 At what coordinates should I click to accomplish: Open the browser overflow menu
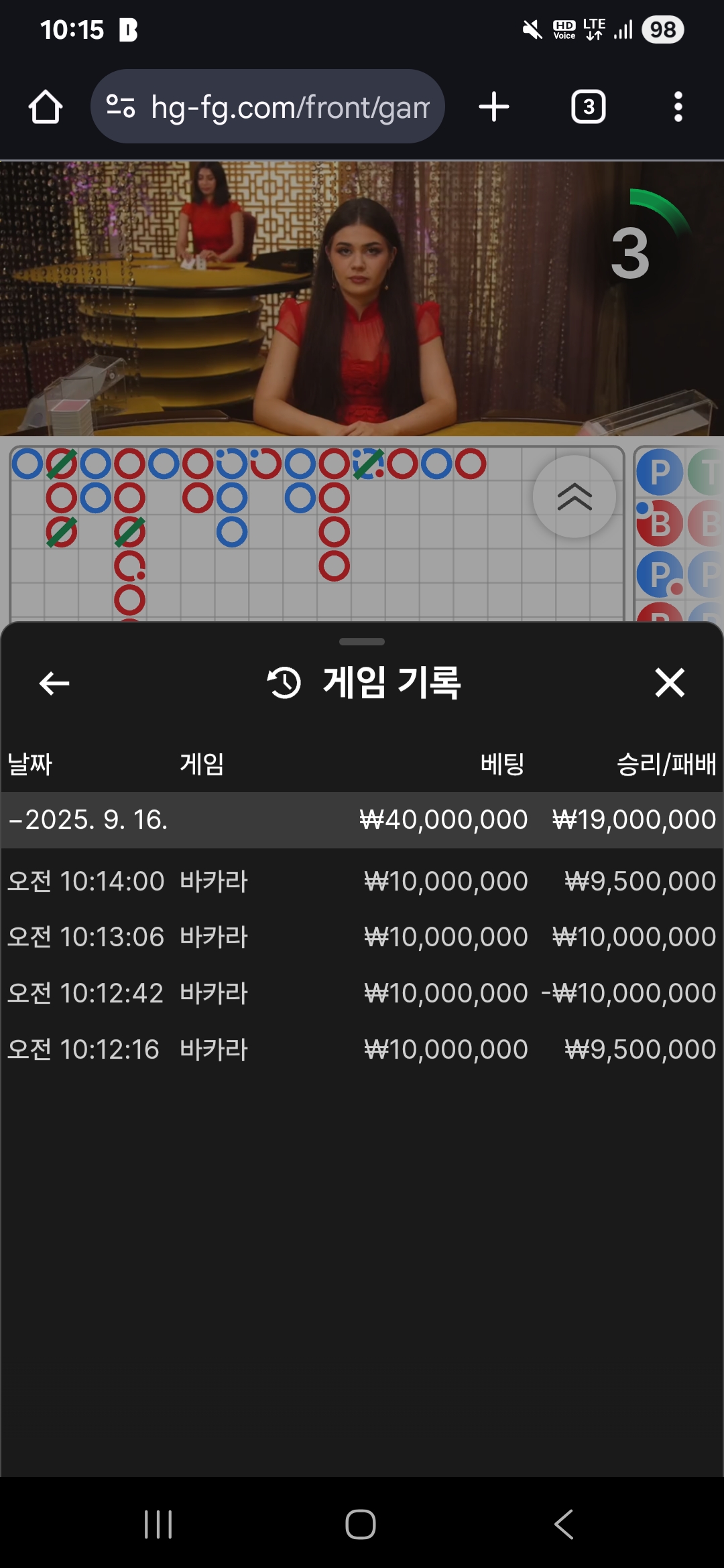(678, 107)
